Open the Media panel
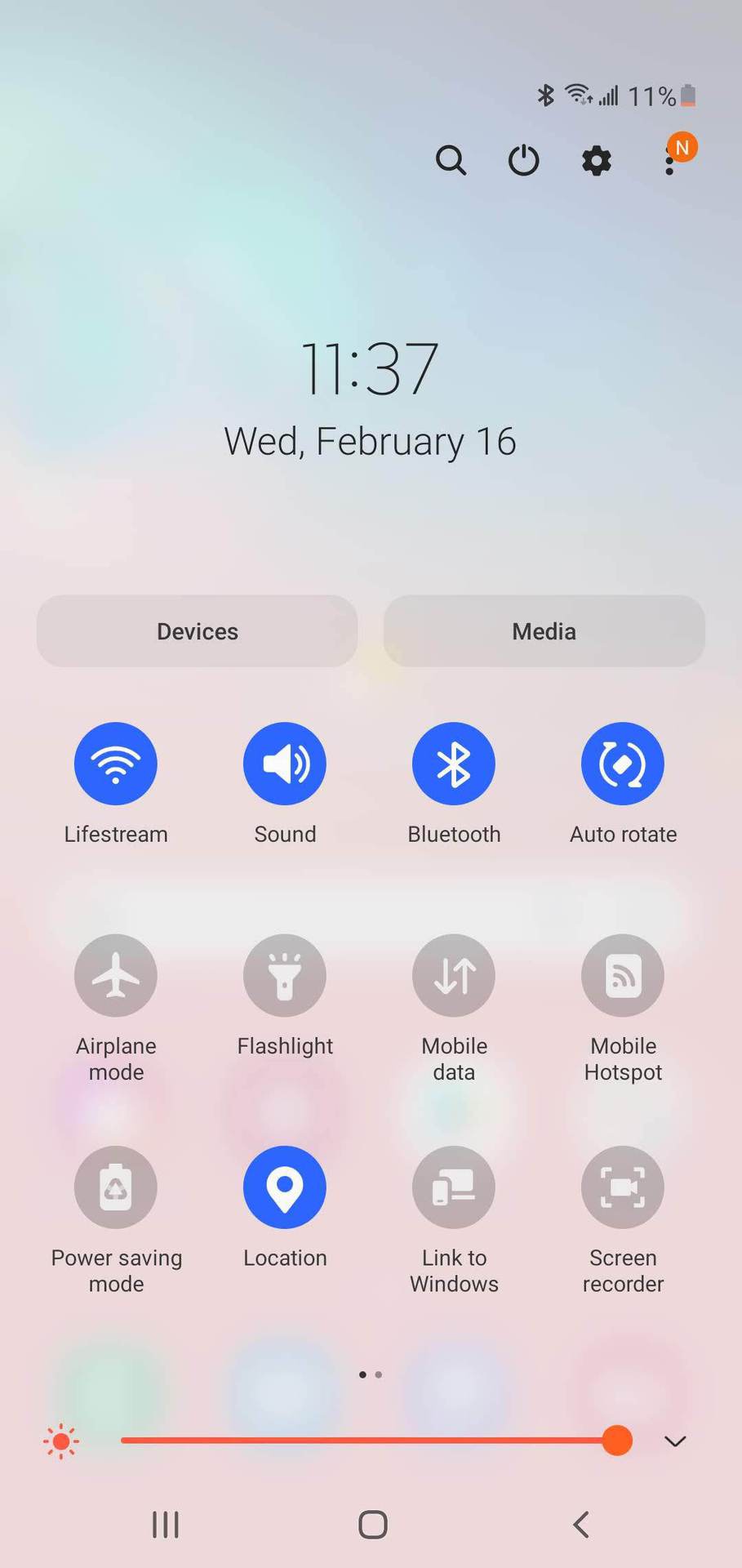Screen dimensions: 742x1568 [x=544, y=631]
